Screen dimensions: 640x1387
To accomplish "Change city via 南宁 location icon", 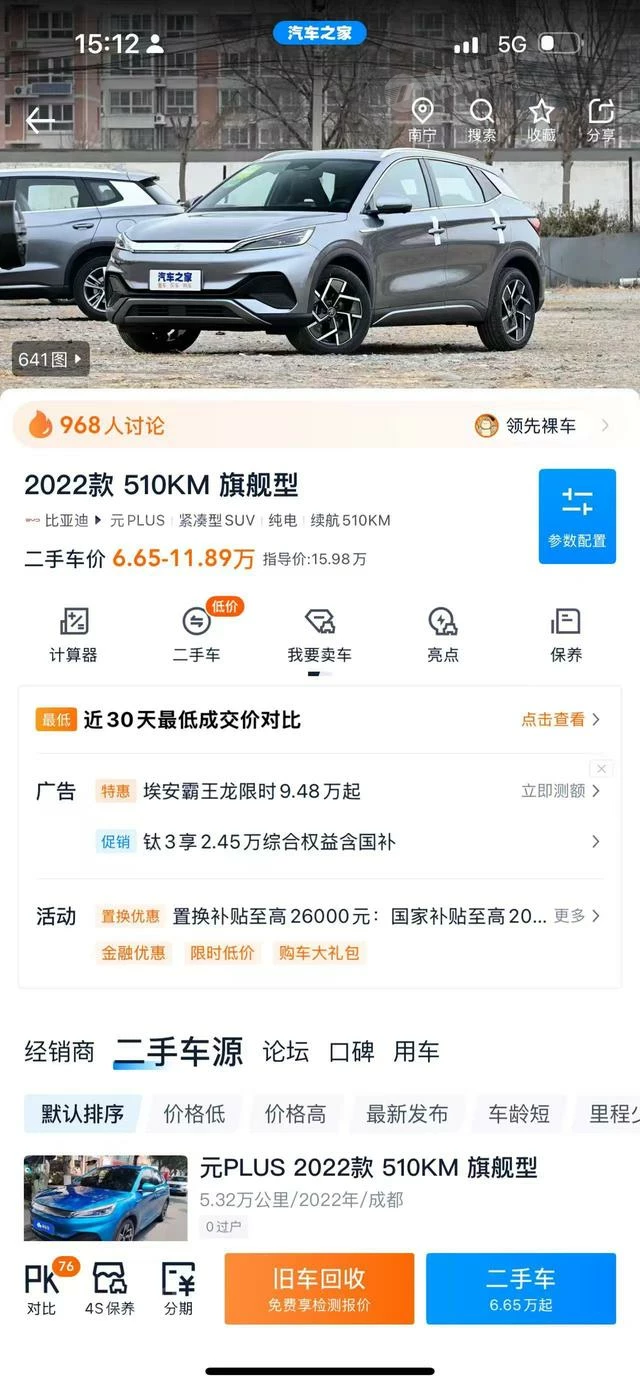I will coord(422,121).
